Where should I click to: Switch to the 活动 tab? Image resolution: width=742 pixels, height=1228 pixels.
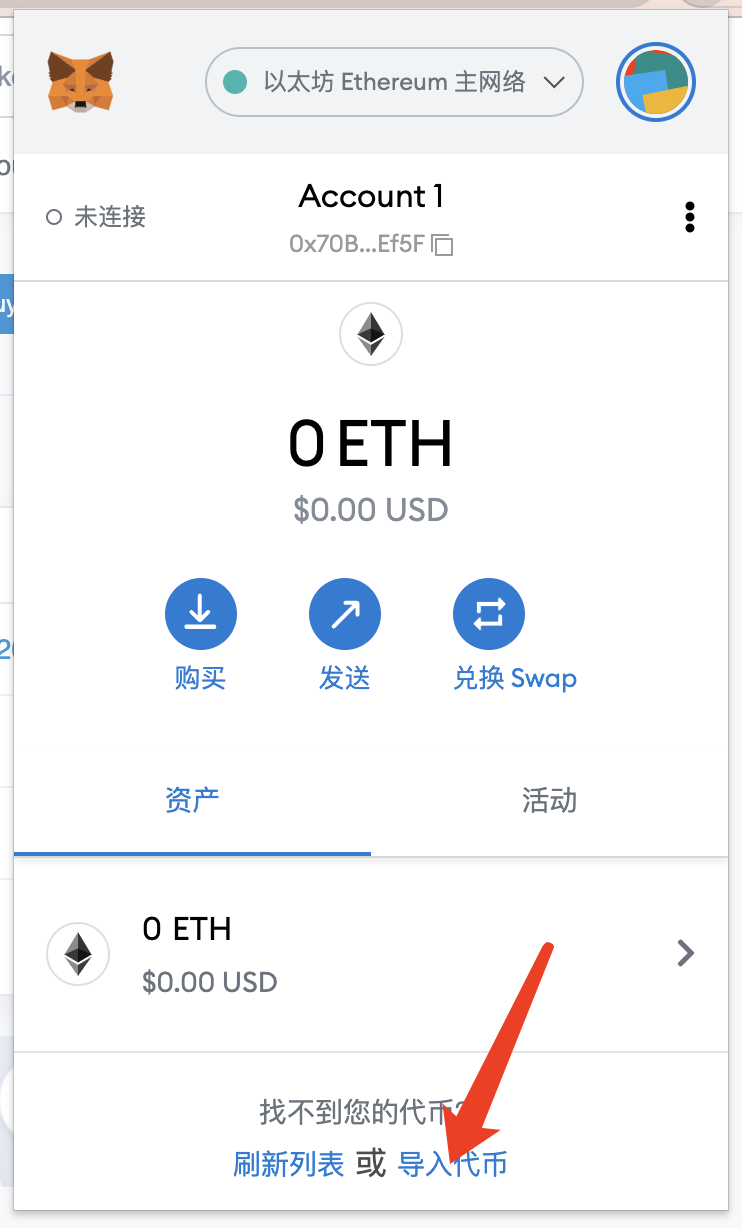pyautogui.click(x=549, y=800)
